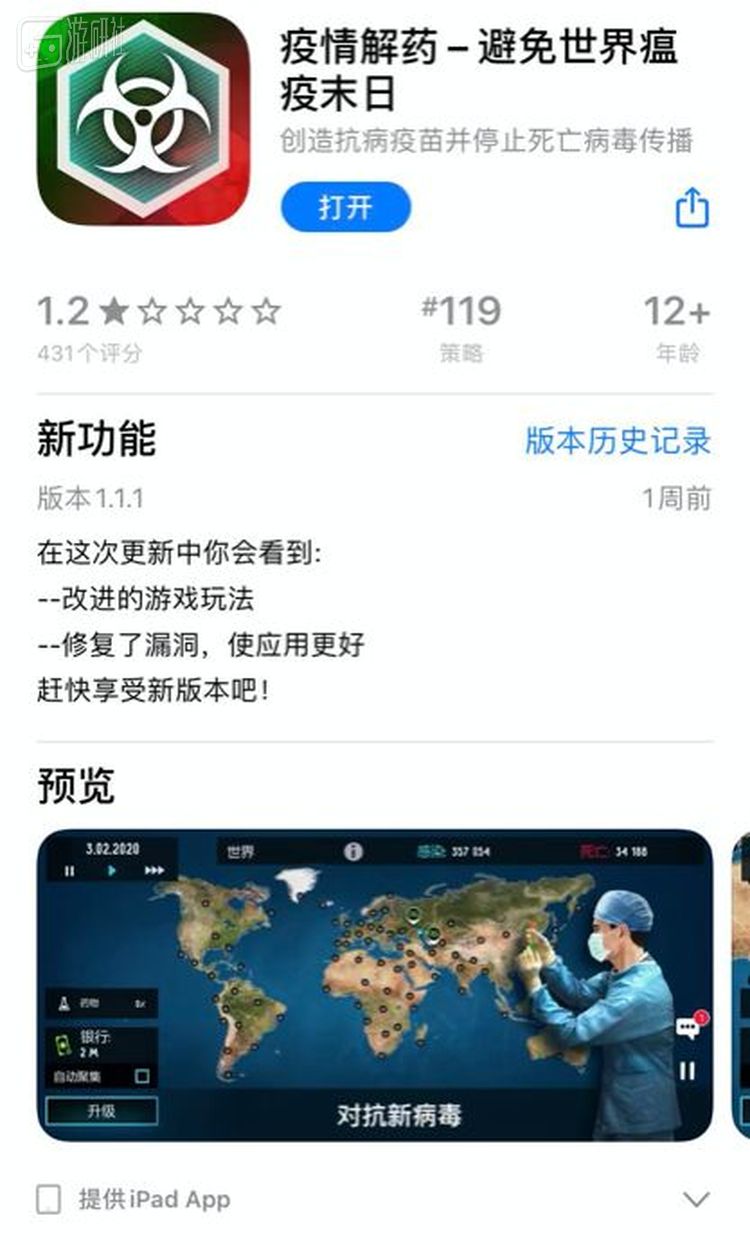
Task: Expand the 提供iPad App section
Action: pyautogui.click(x=695, y=1199)
